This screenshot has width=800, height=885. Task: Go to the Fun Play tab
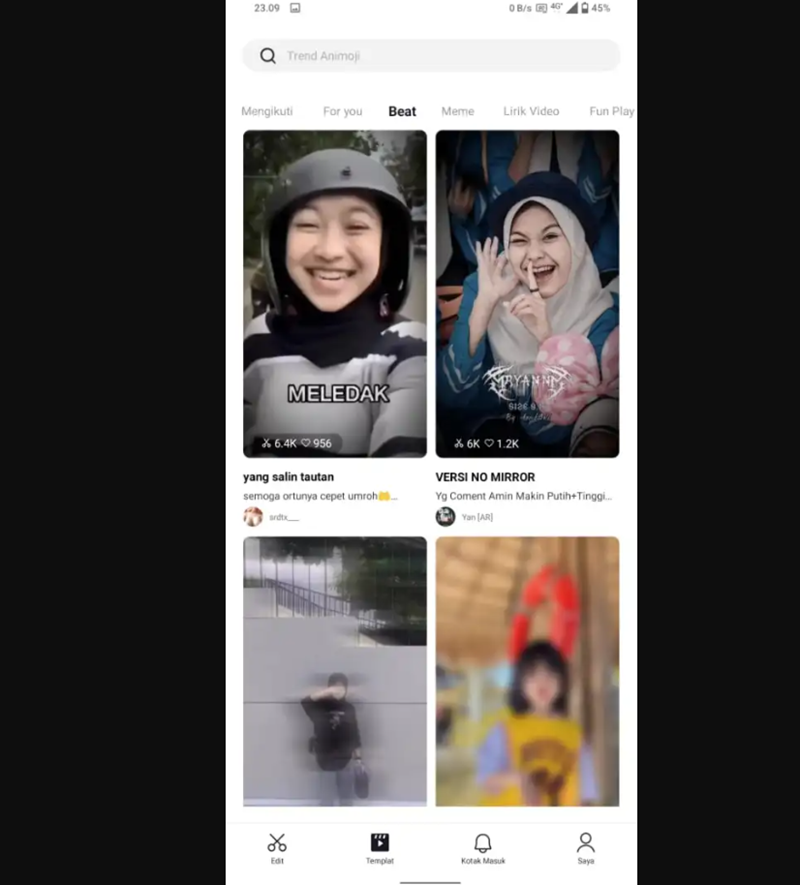[611, 111]
